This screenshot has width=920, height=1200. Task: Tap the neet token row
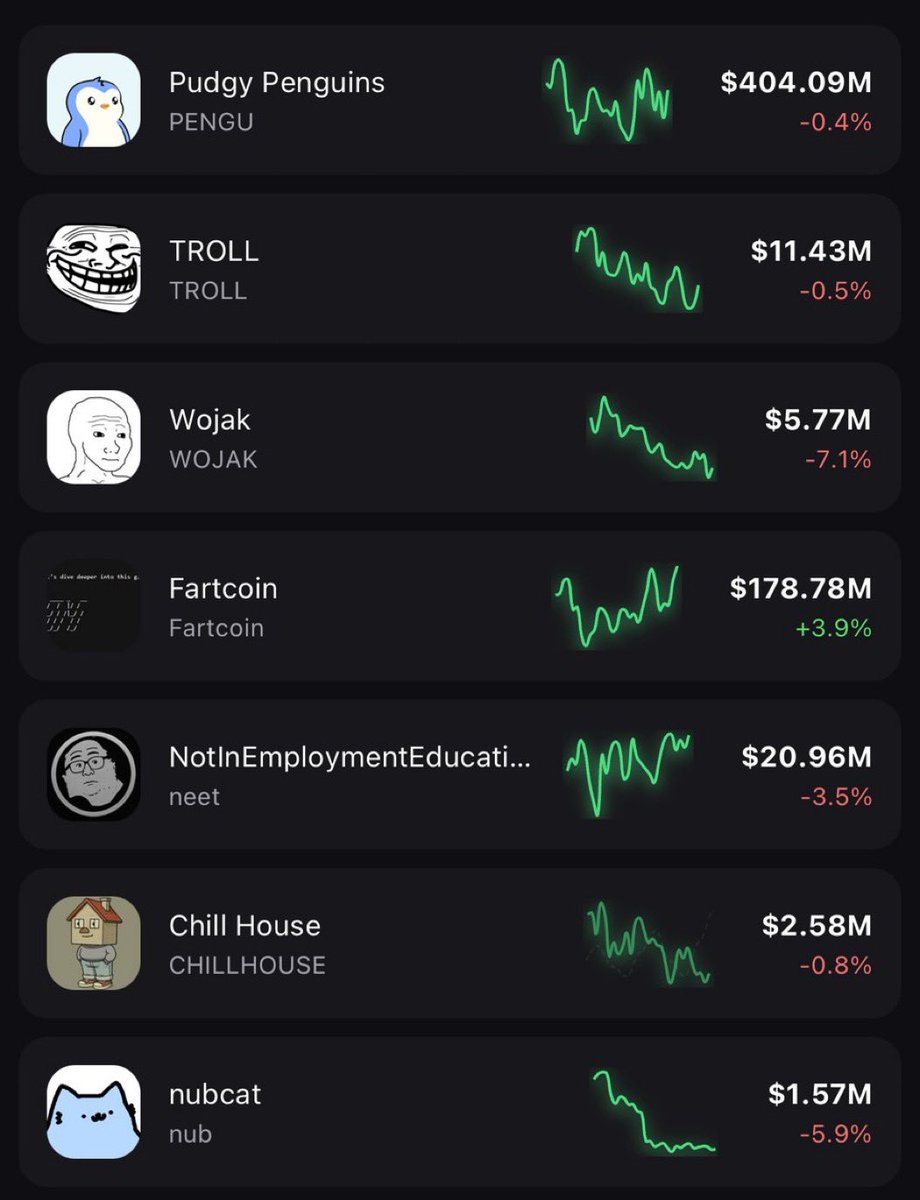[460, 775]
